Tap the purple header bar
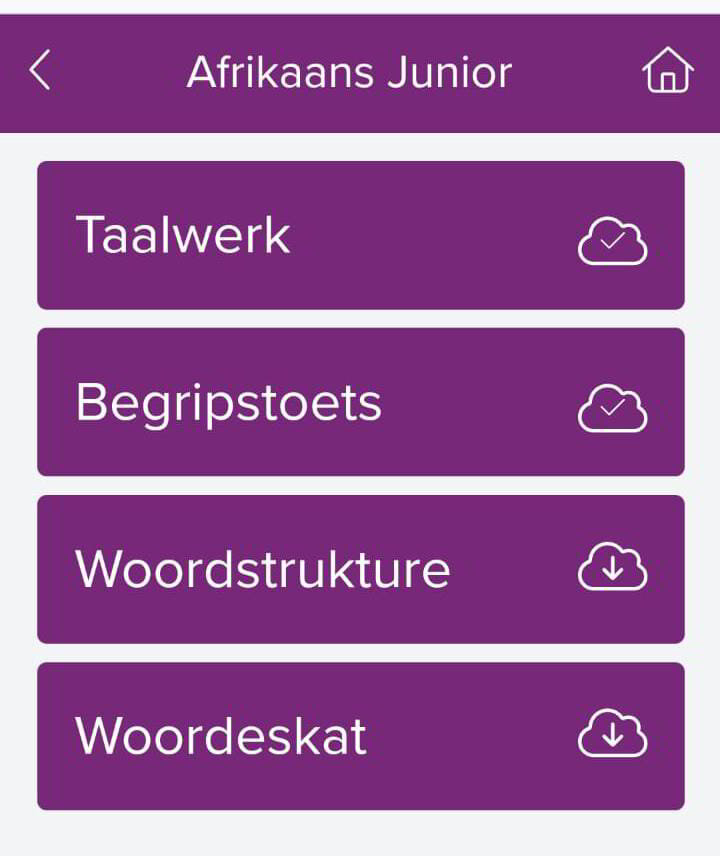 click(360, 70)
